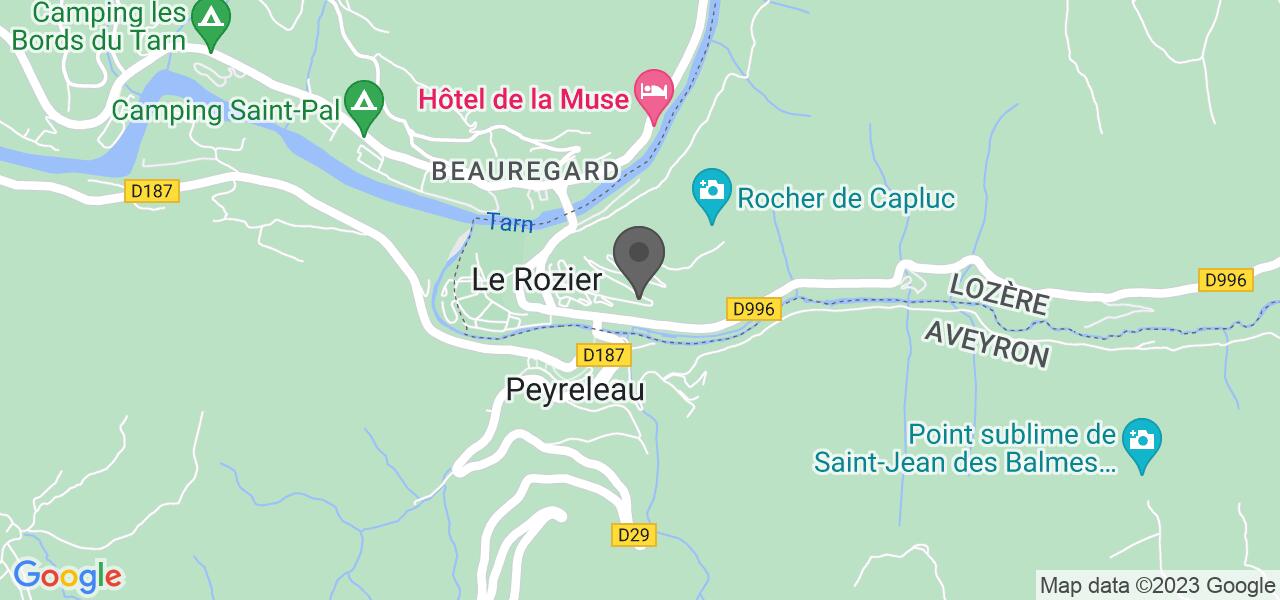Viewport: 1280px width, 600px height.
Task: Tap the gray location pin near Le Rozier
Action: coord(638,258)
